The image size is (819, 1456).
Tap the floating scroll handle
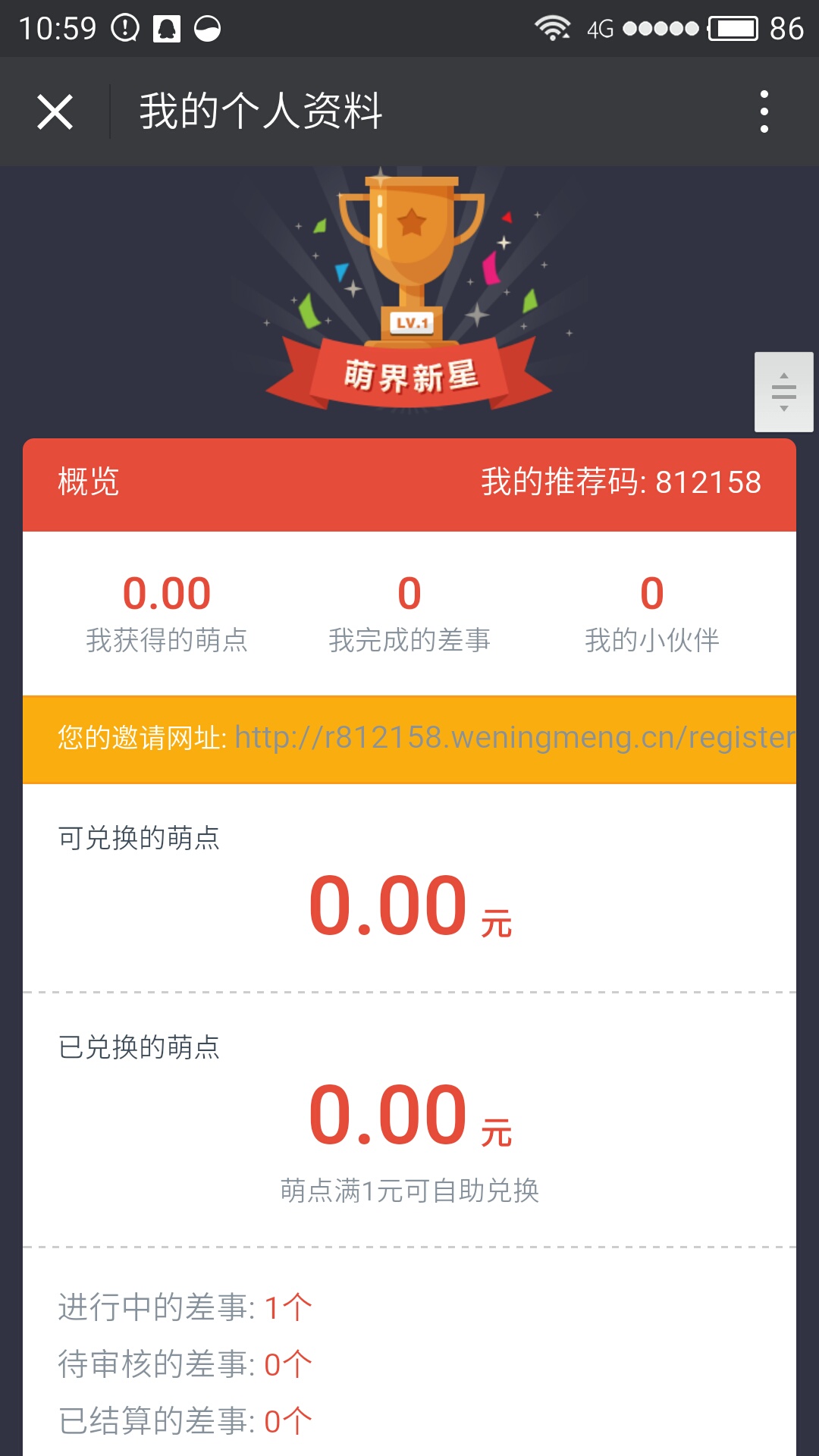click(x=783, y=392)
